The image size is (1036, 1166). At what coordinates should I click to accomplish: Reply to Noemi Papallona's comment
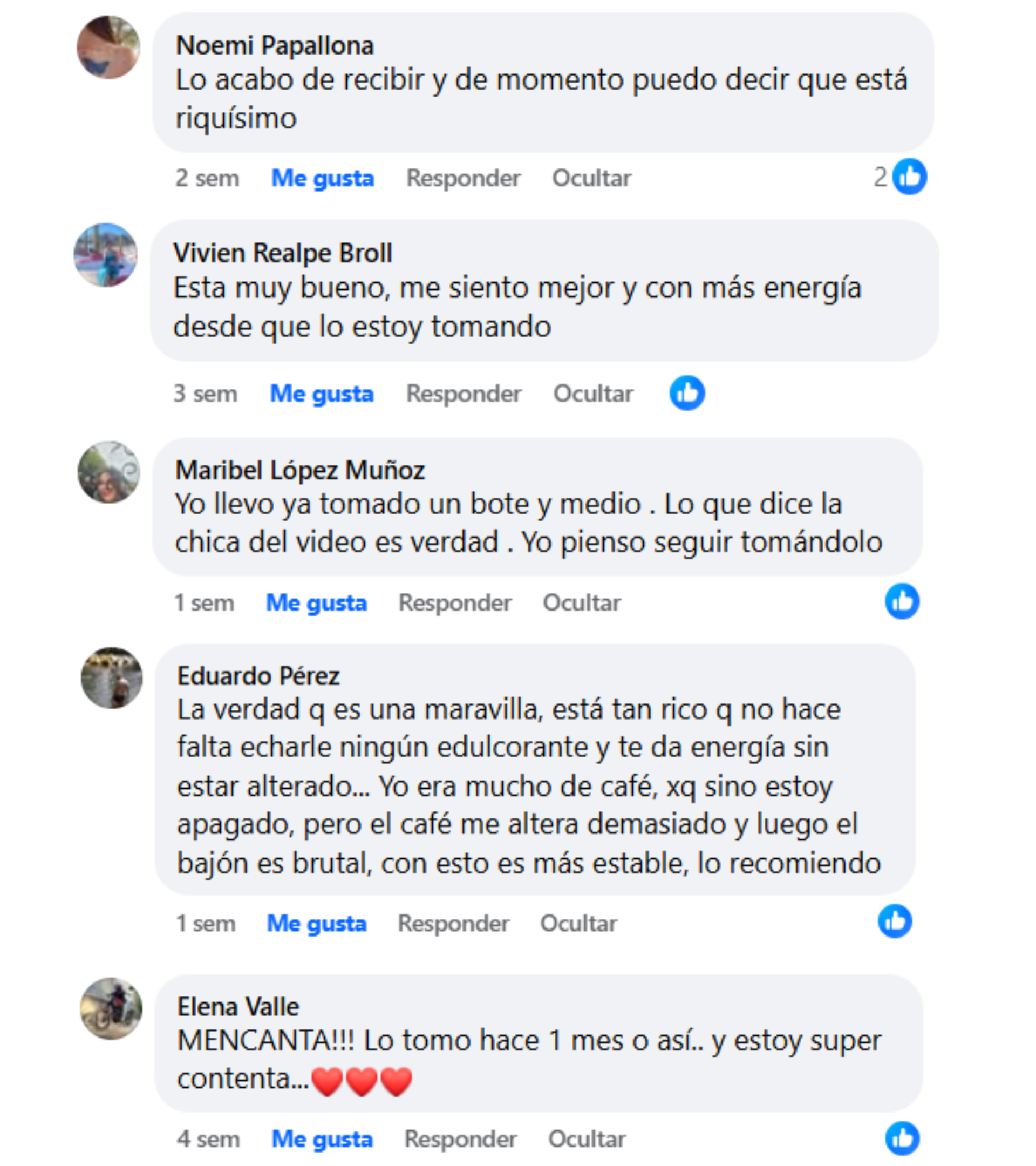point(463,179)
